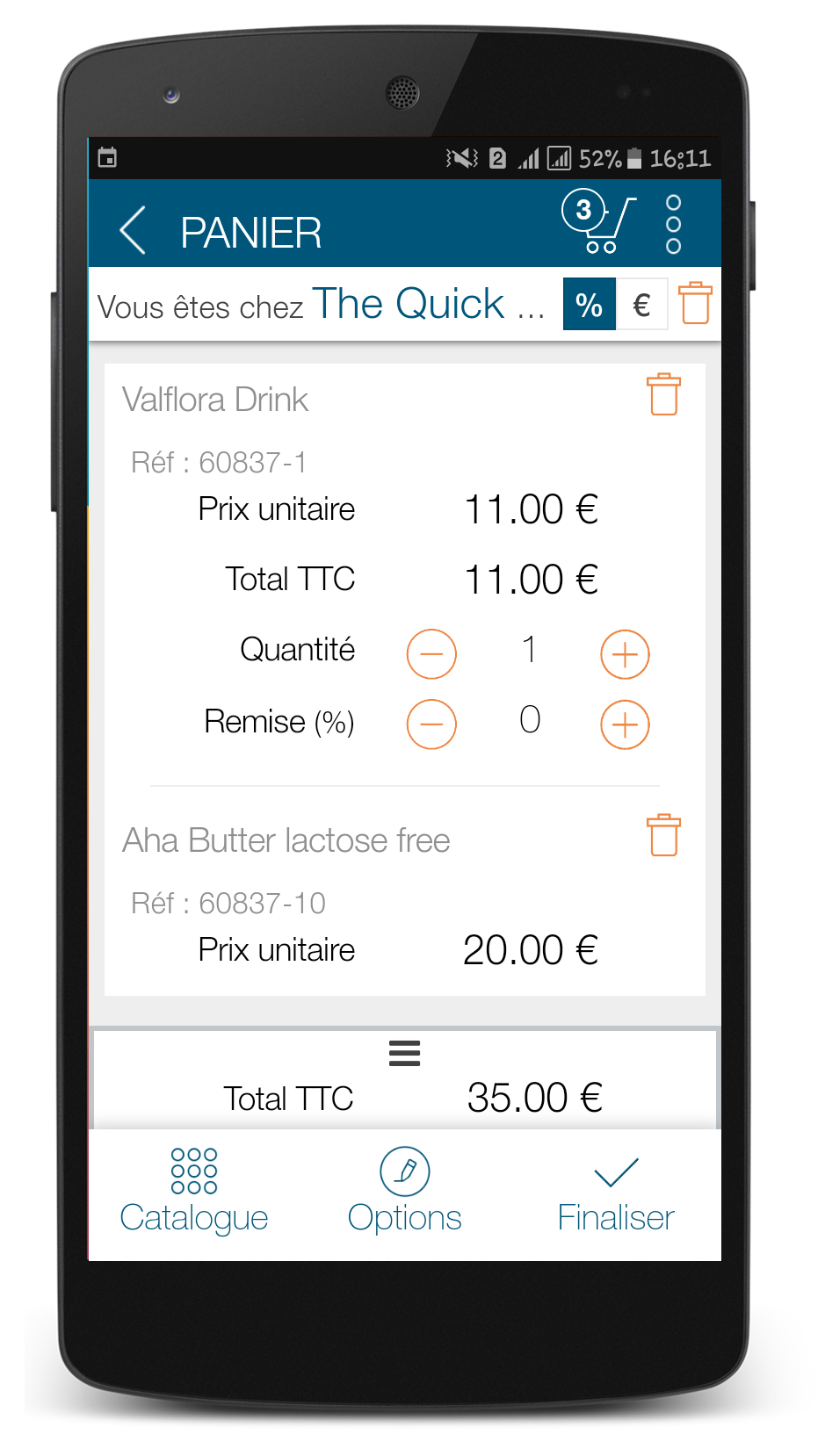Viewport: 825px width, 1456px height.
Task: Open the cart icon showing 3 items
Action: coord(598,221)
